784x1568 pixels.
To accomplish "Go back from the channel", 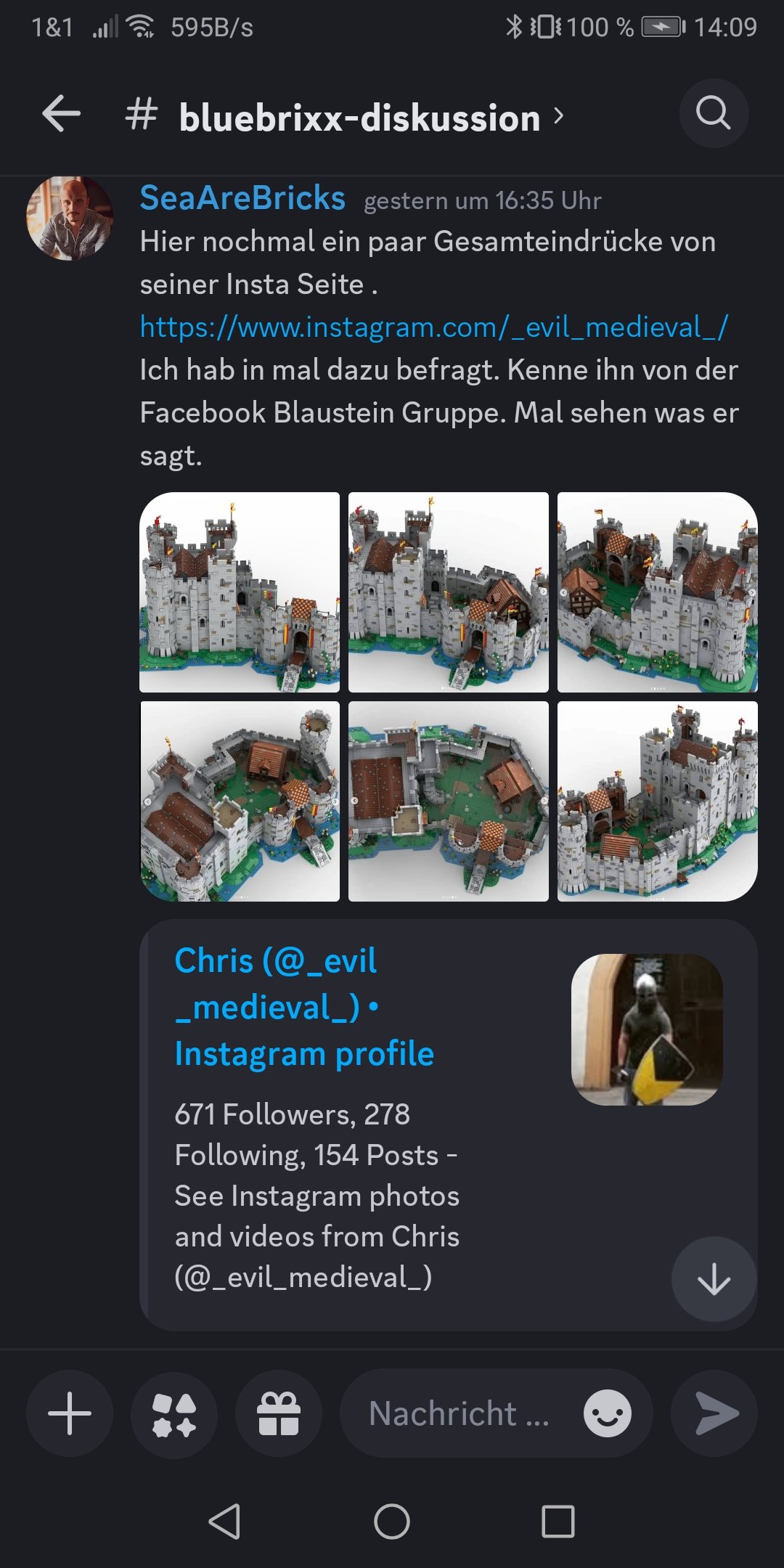I will (x=61, y=114).
